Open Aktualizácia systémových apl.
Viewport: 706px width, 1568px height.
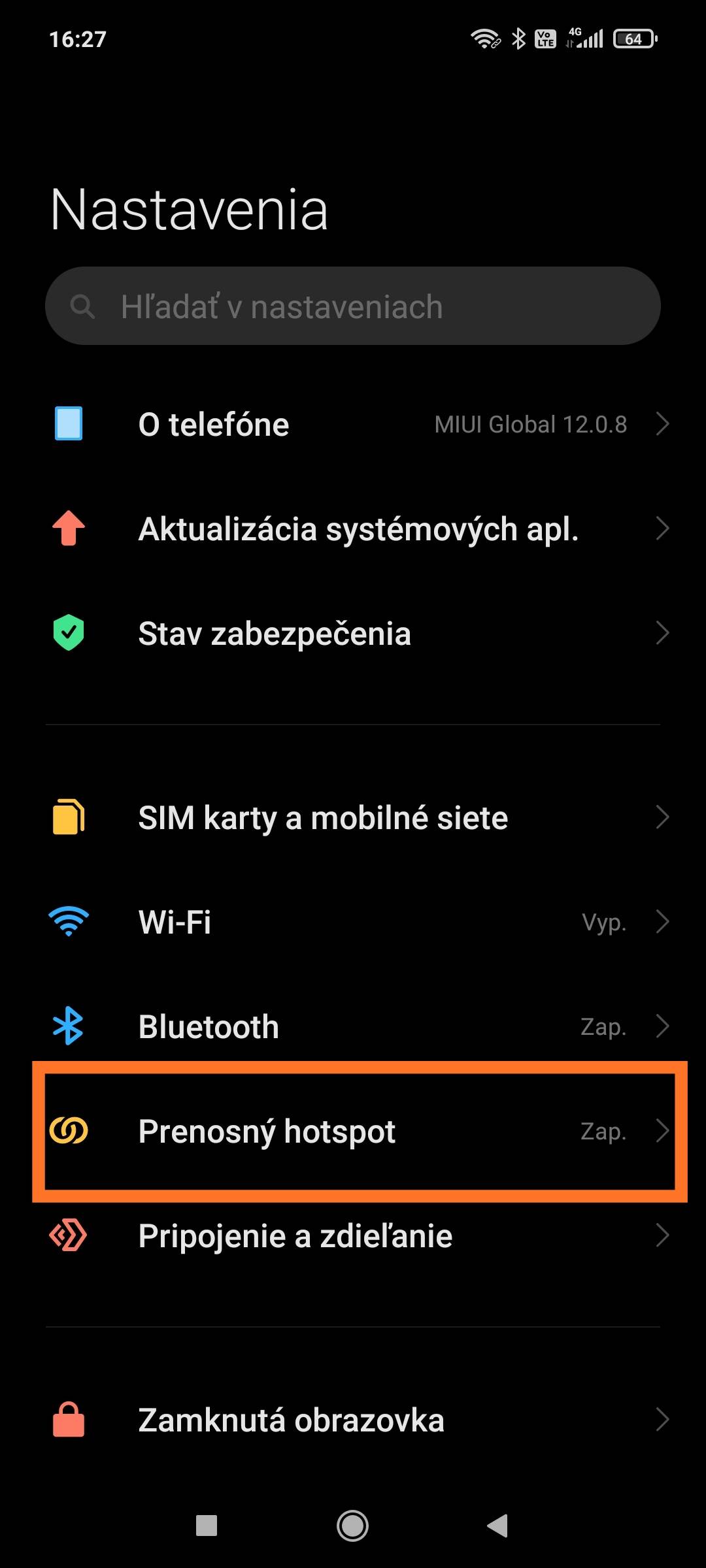click(x=353, y=529)
